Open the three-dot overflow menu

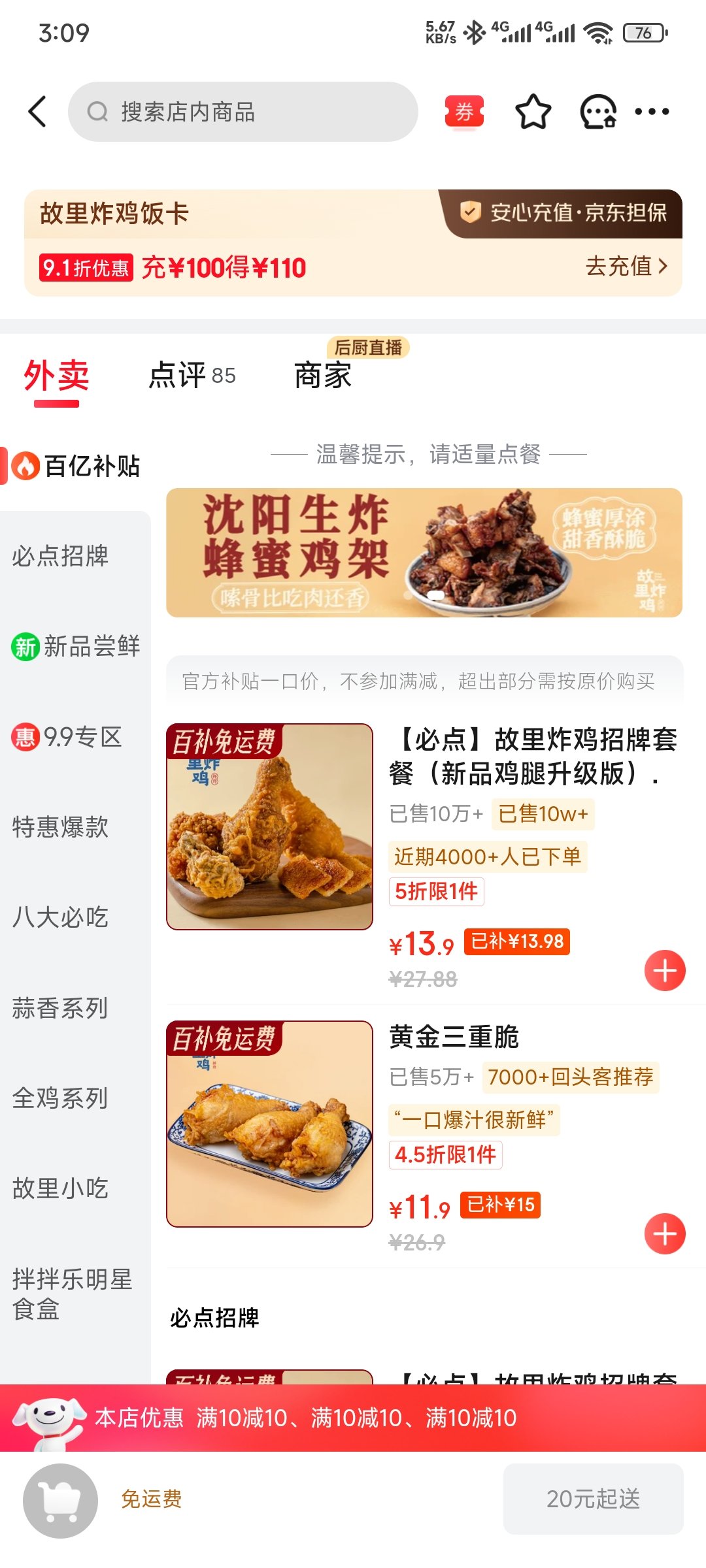[652, 112]
